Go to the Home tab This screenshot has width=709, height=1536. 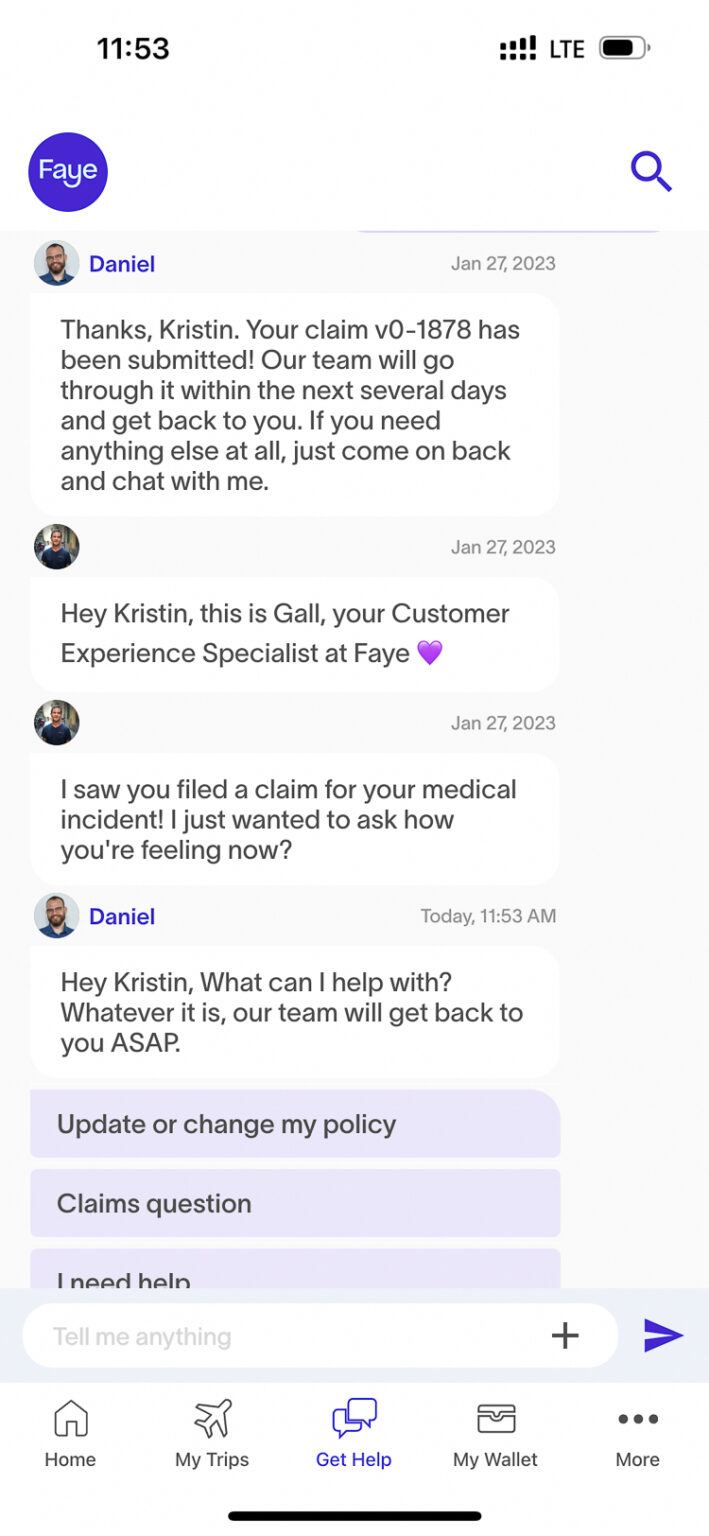70,1434
